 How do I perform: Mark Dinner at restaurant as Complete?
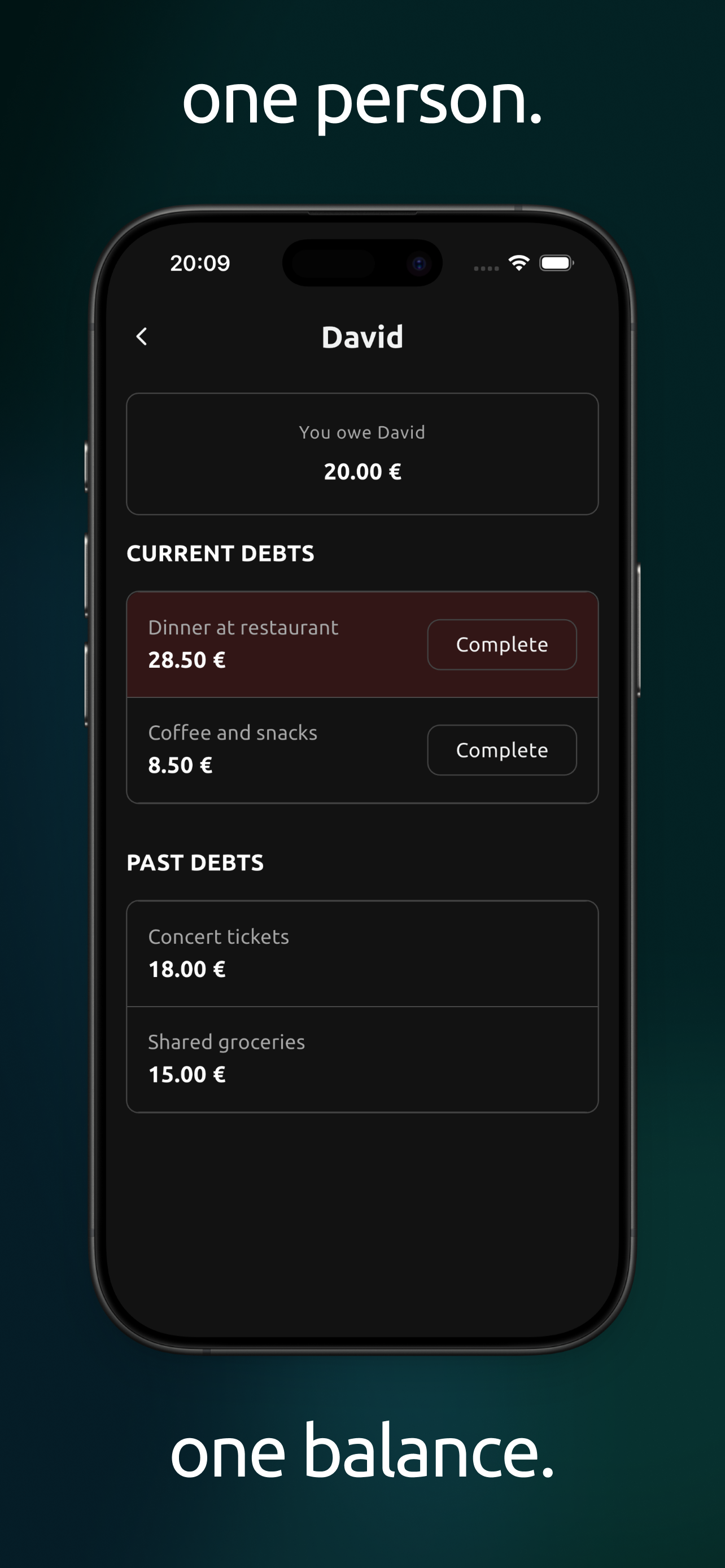(x=501, y=645)
